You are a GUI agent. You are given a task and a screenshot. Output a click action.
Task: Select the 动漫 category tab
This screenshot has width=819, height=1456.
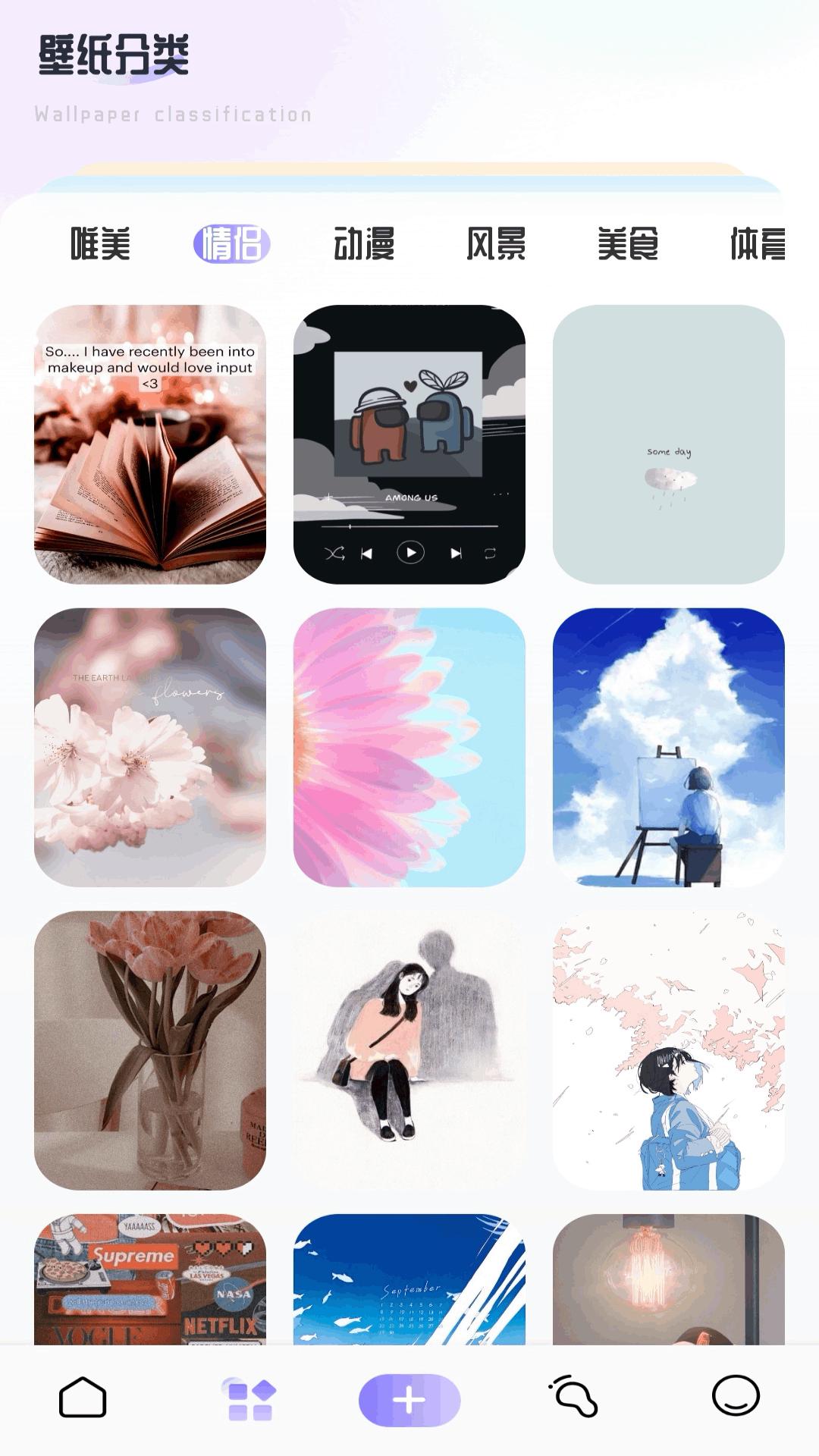pos(364,244)
